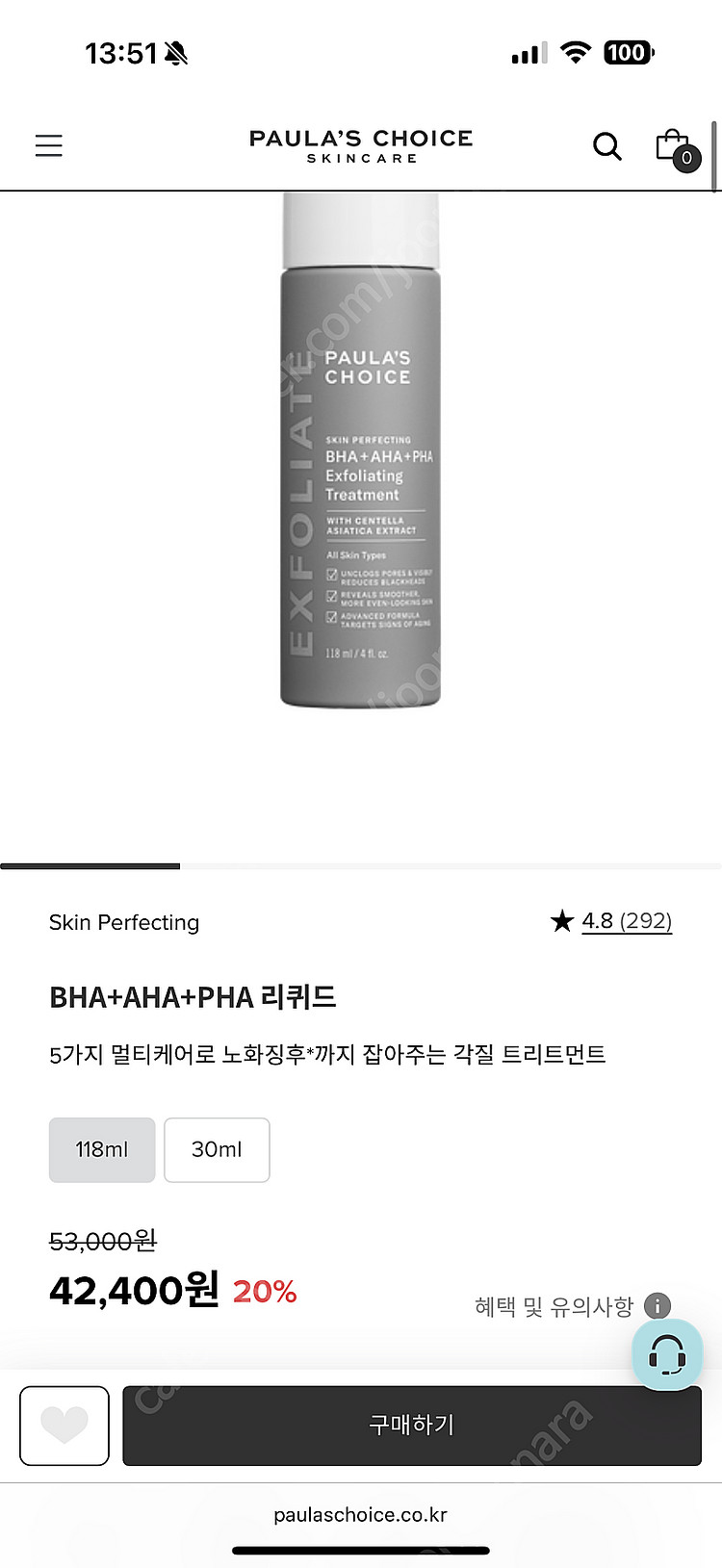Open the shopping bag cart
Viewport: 722px width, 1568px height.
[677, 148]
